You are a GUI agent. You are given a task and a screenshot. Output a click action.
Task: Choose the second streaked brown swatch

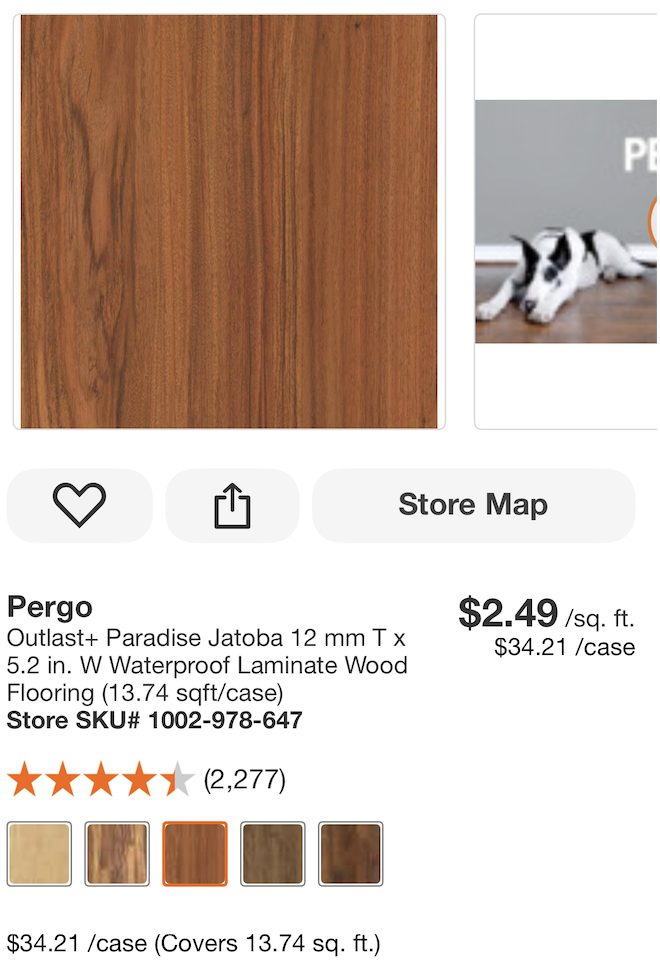pos(117,854)
